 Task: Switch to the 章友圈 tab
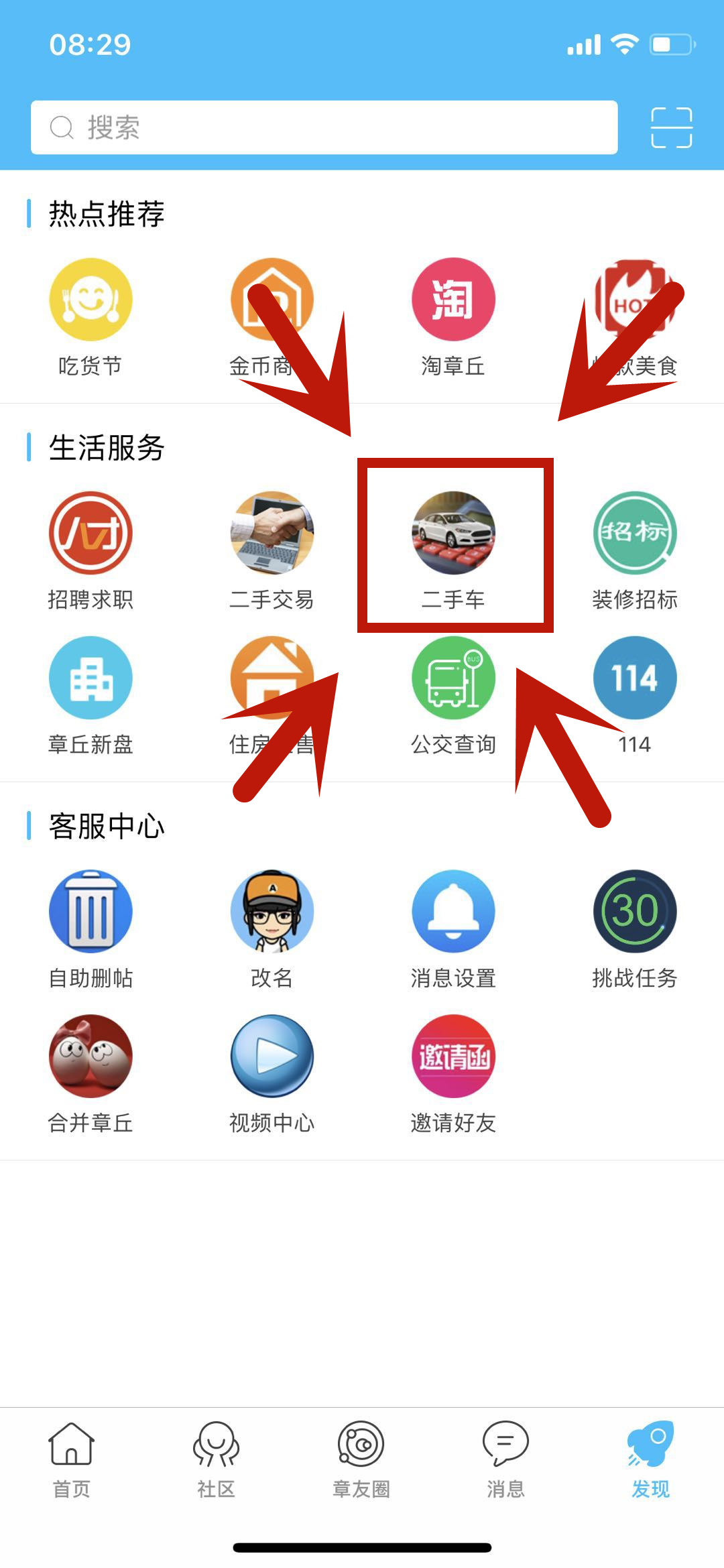(361, 1459)
